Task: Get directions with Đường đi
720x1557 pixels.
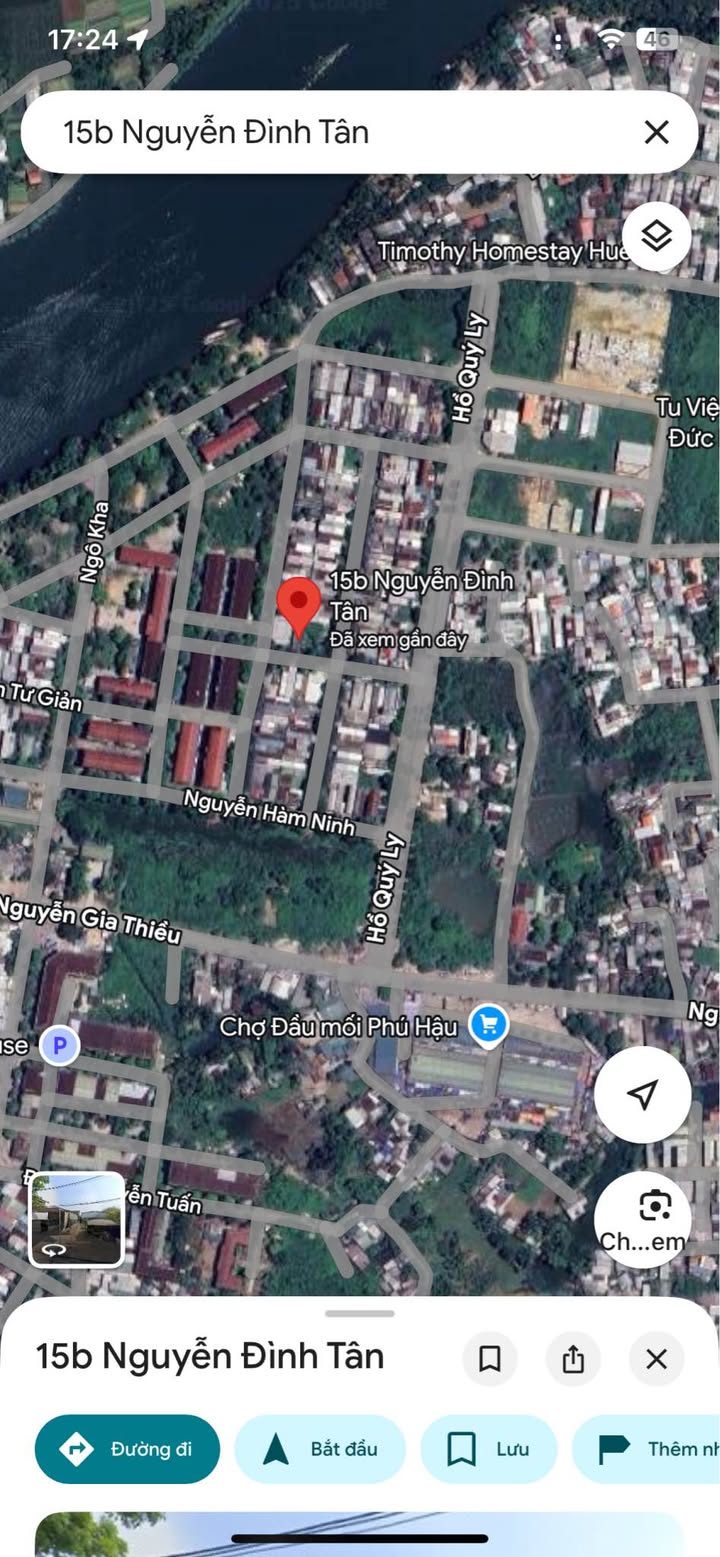Action: click(x=127, y=1449)
